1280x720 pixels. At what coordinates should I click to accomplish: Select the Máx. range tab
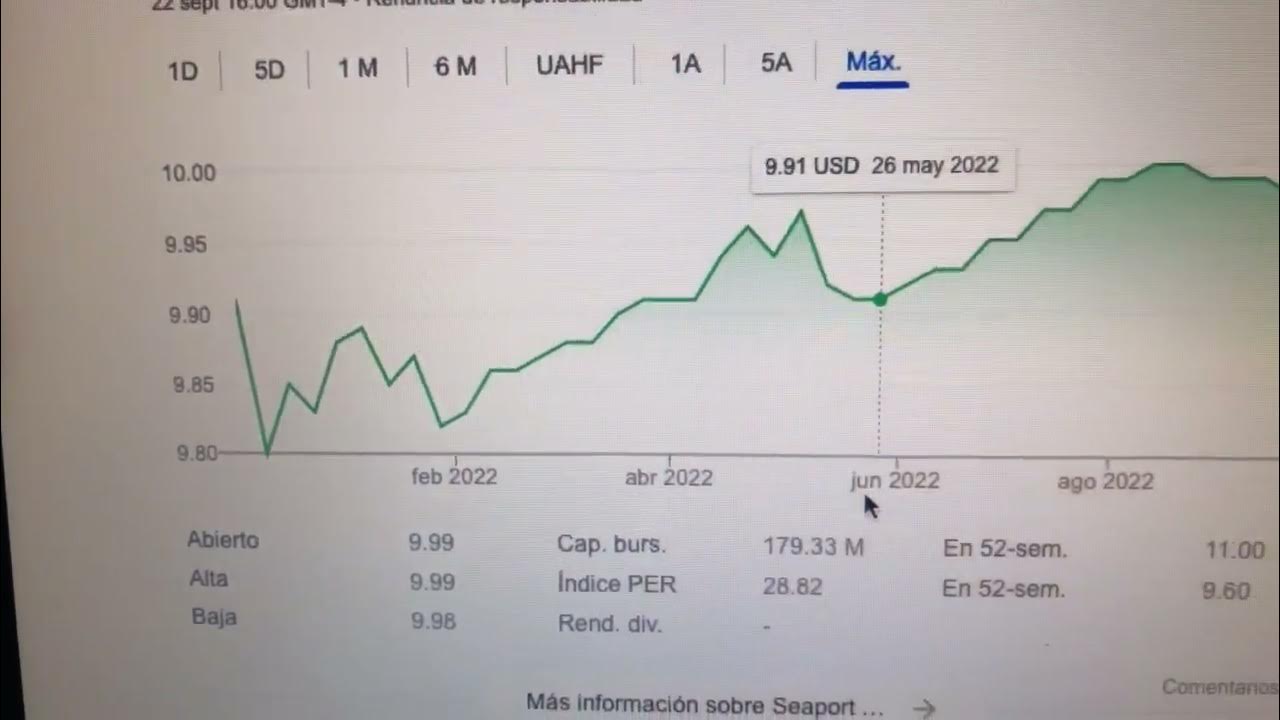873,62
